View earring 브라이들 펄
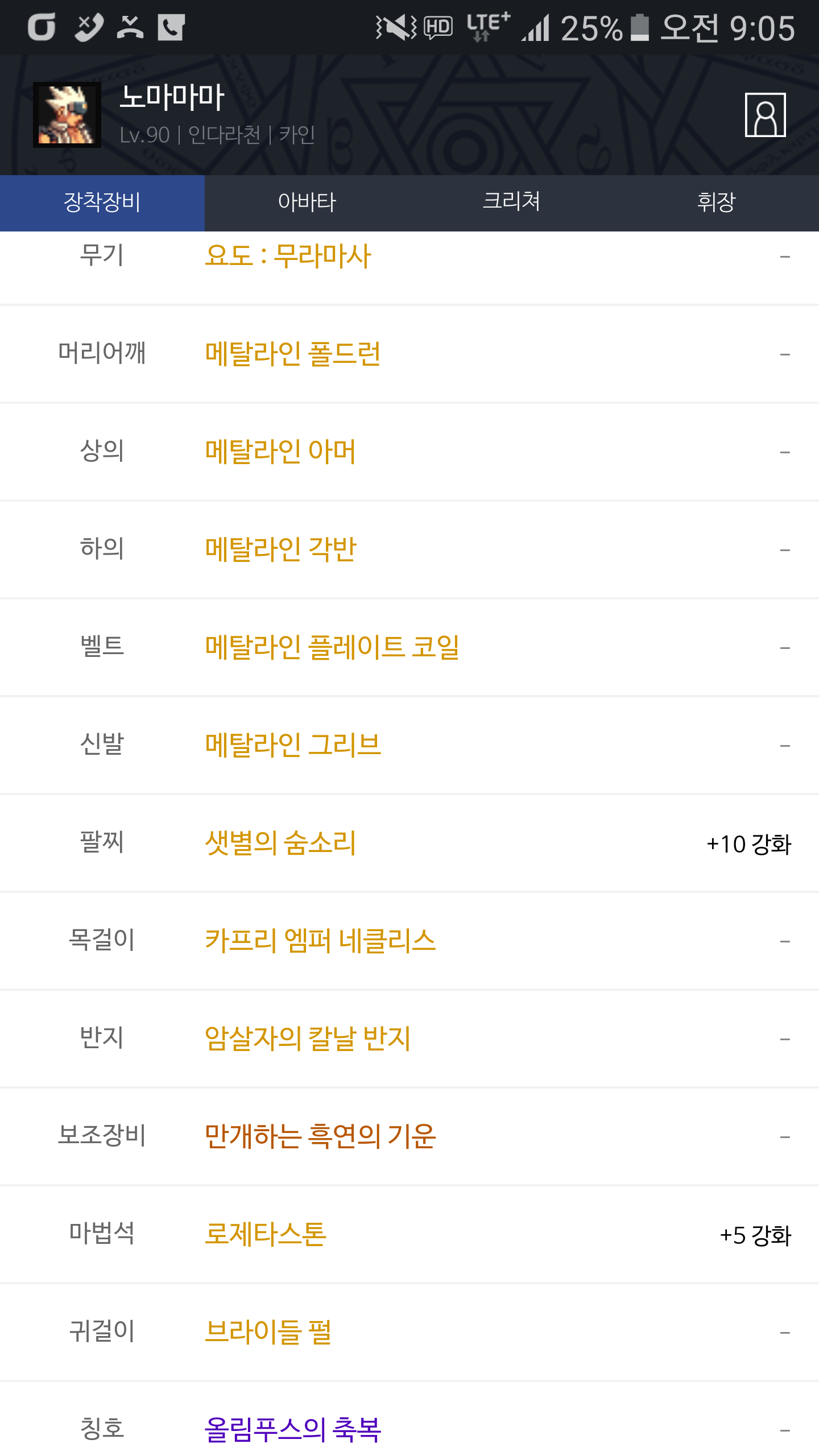Viewport: 819px width, 1456px height. [x=268, y=1332]
